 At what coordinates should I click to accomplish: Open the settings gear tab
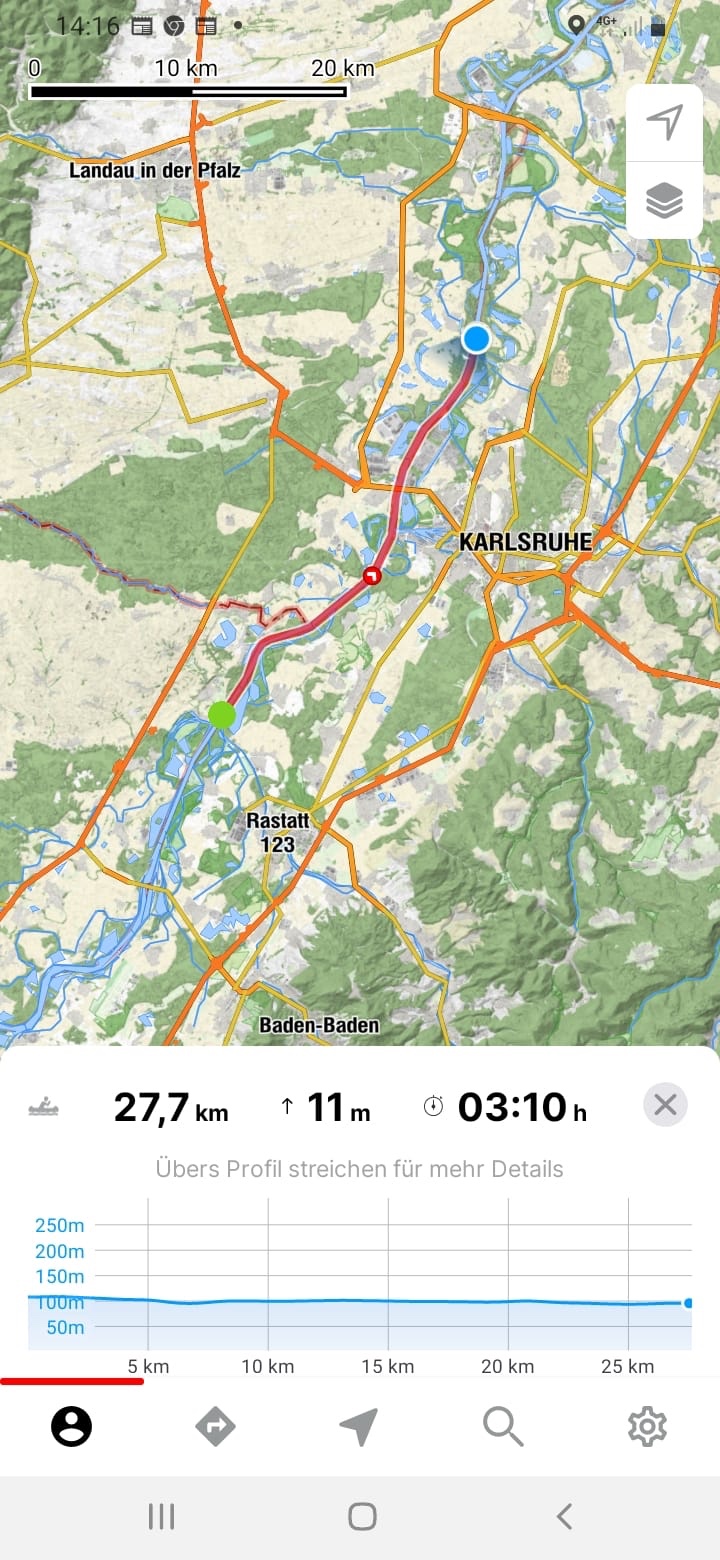point(647,1427)
